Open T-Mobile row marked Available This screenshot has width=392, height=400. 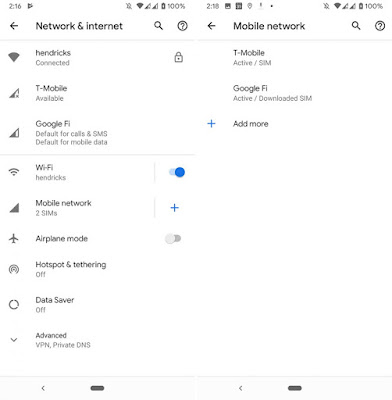[x=97, y=93]
